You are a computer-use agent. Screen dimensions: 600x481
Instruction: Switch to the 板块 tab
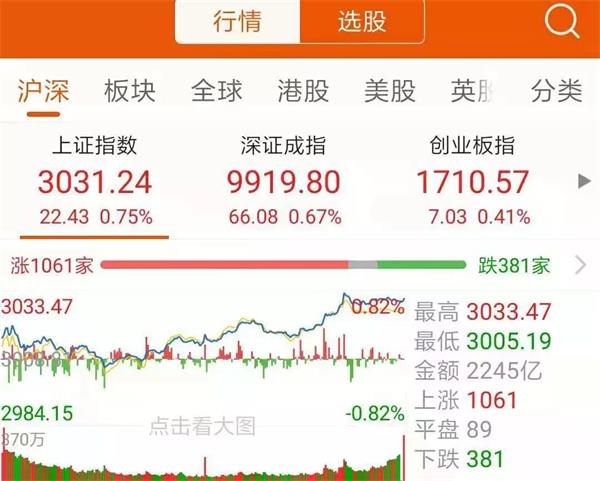point(130,92)
